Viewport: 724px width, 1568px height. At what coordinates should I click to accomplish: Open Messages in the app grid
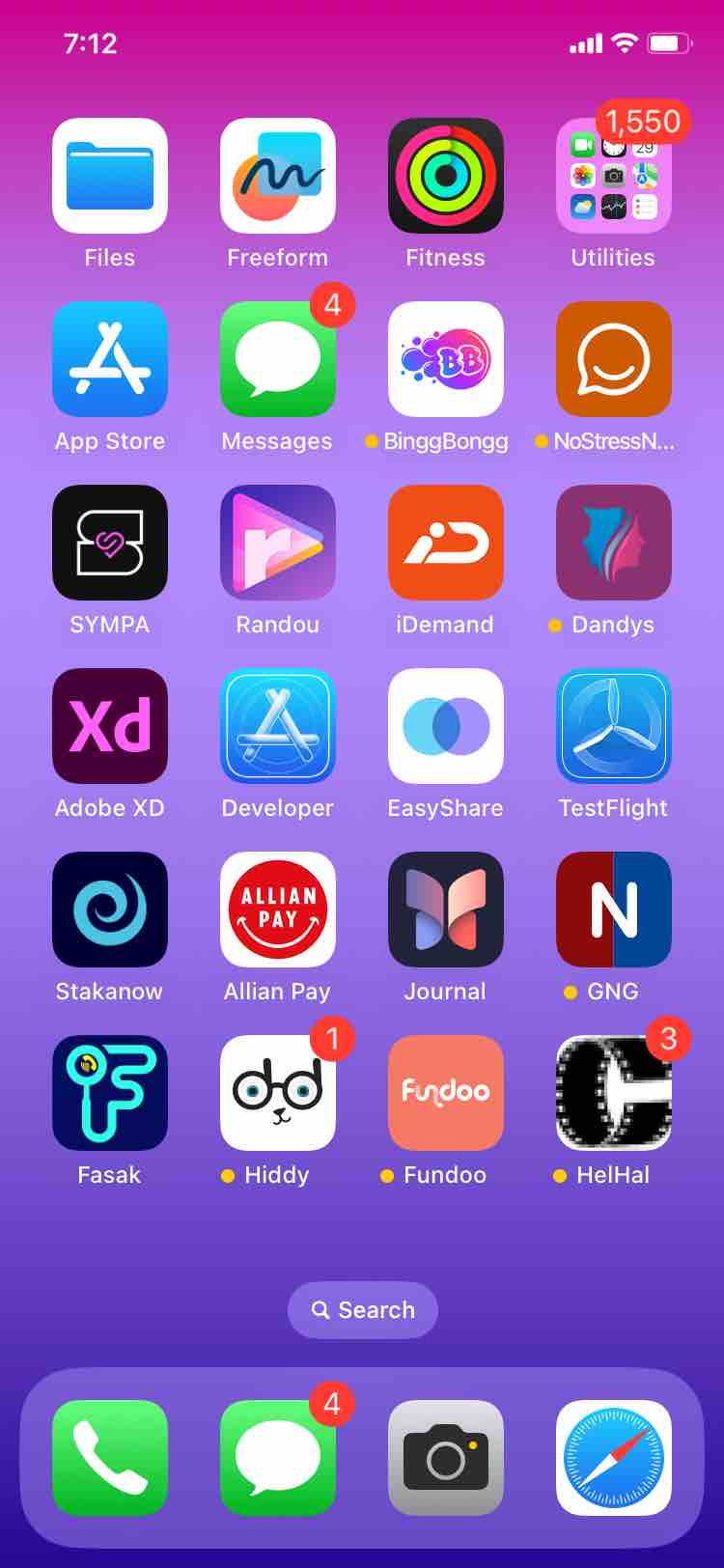(278, 359)
